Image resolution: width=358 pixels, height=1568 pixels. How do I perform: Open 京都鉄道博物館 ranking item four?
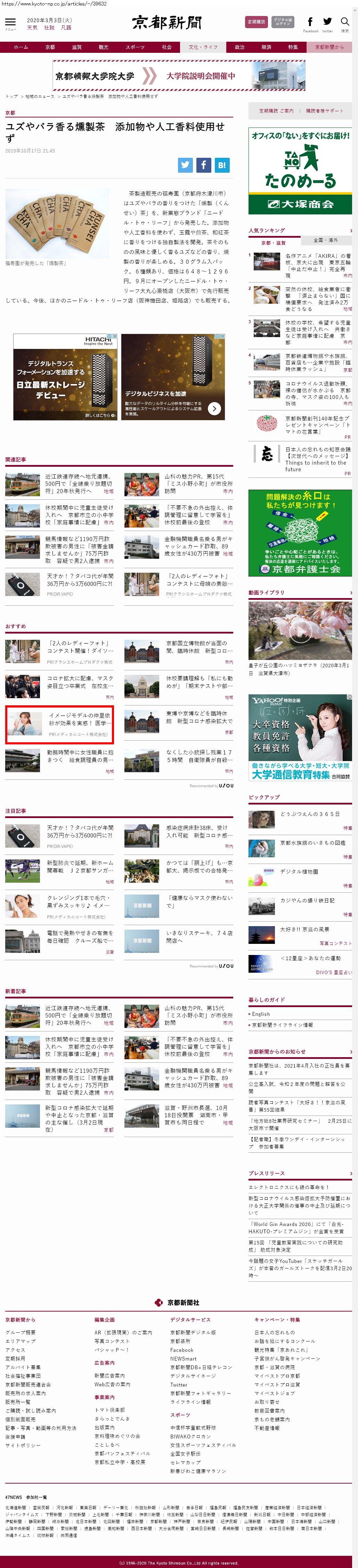(300, 363)
